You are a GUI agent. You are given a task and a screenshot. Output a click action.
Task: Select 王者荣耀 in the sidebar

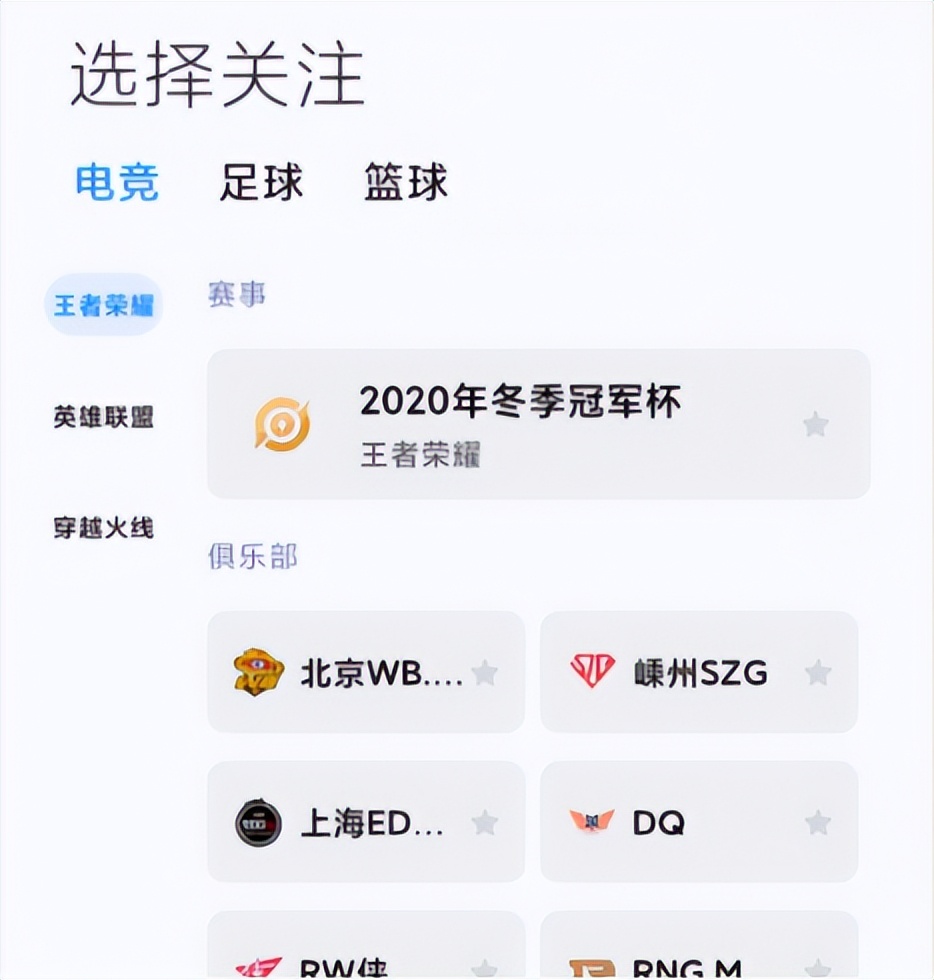click(103, 305)
